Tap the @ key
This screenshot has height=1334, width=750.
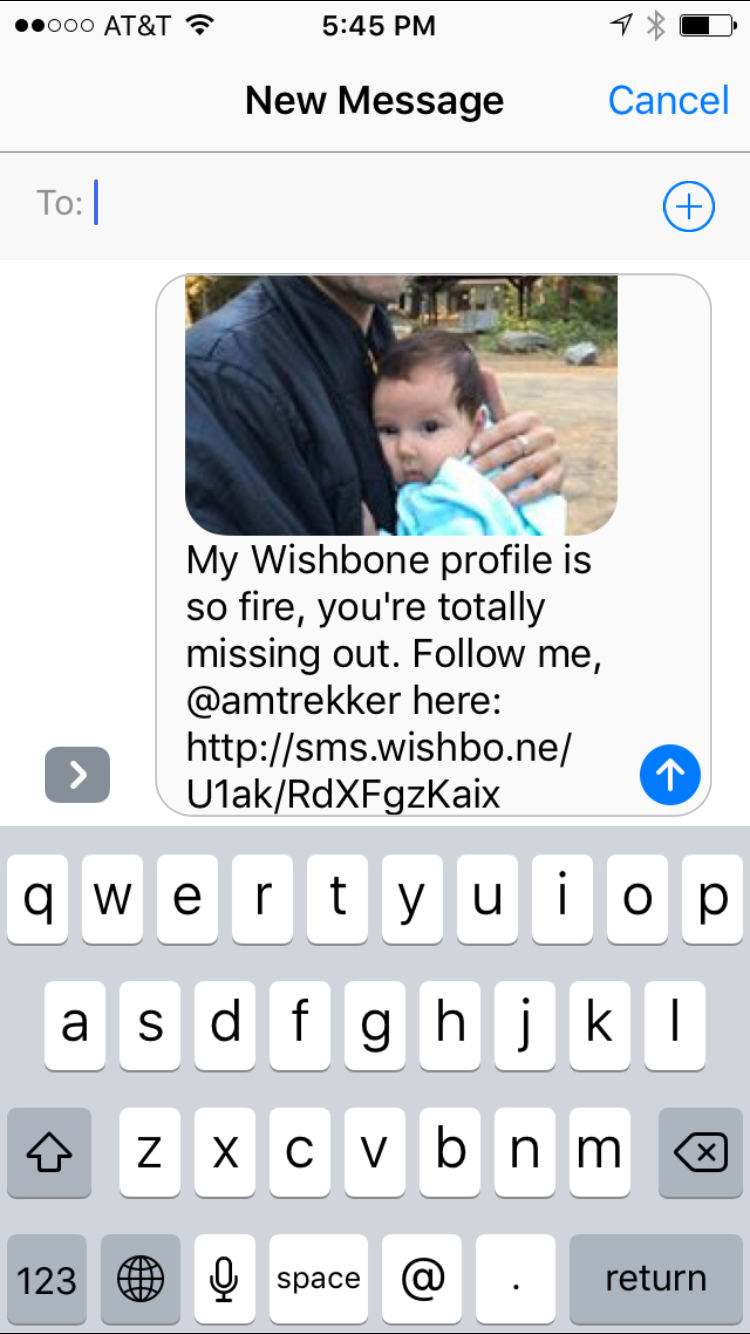tap(422, 1279)
